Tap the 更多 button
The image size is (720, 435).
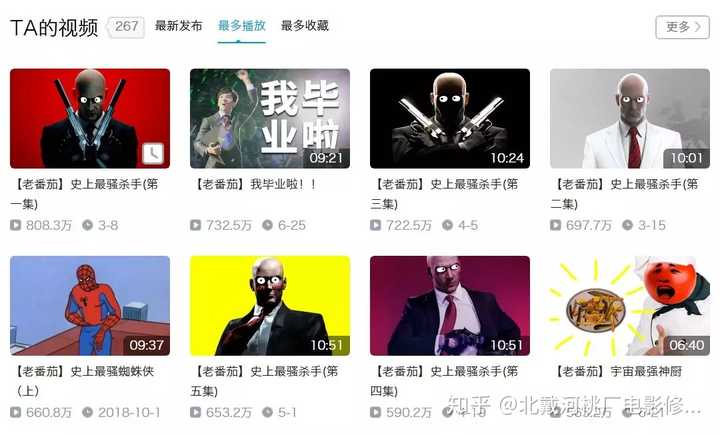pos(682,27)
